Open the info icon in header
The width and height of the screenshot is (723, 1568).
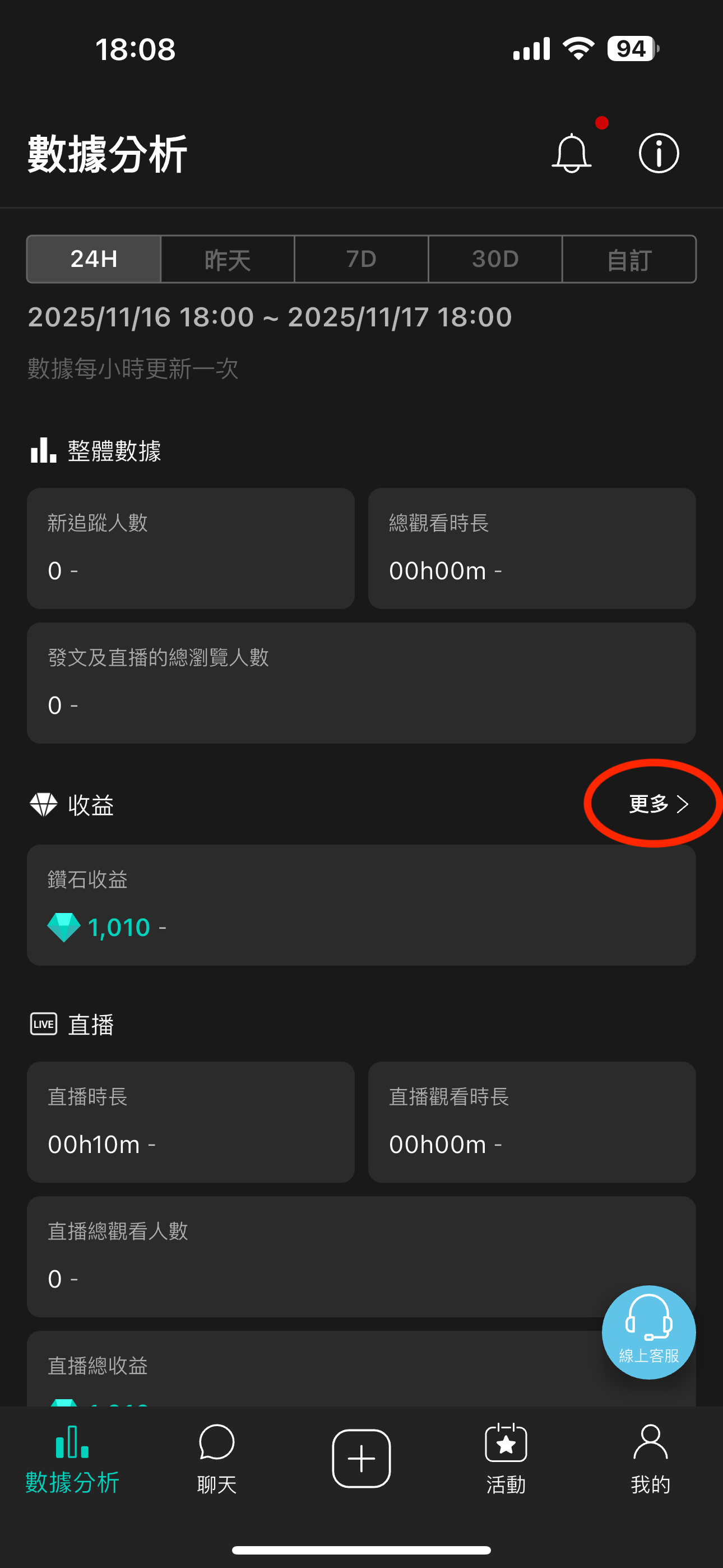coord(659,153)
